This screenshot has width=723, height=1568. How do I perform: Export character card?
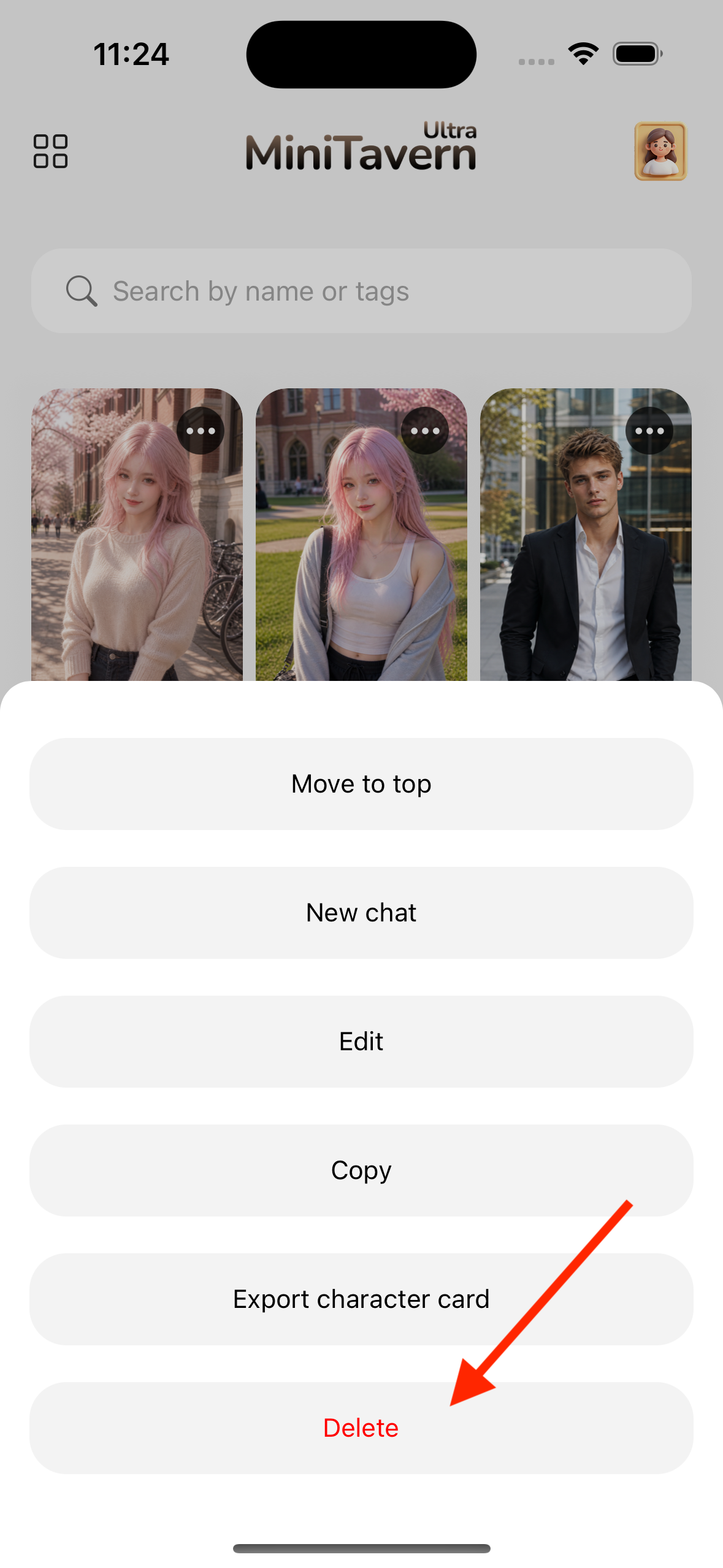coord(361,1299)
